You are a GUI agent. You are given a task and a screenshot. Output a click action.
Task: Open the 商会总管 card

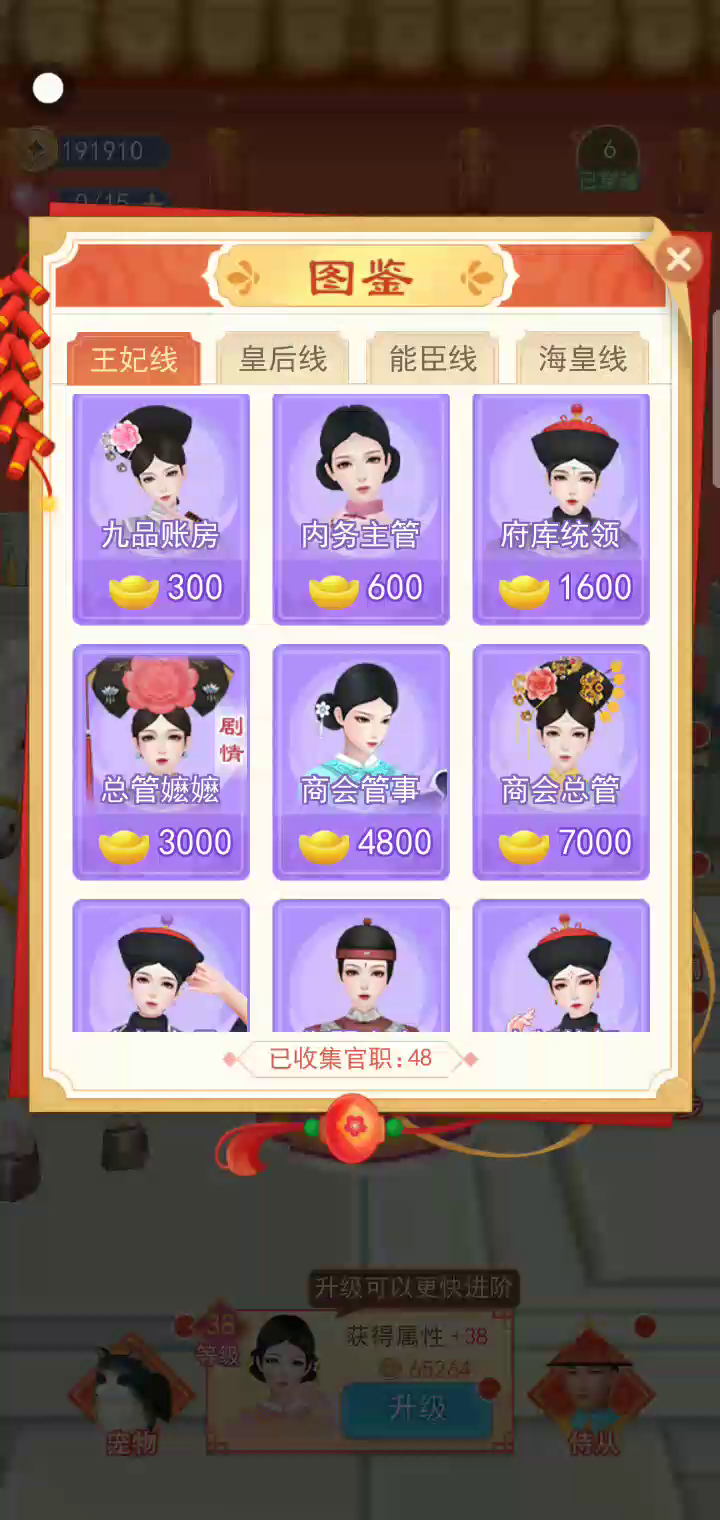561,762
